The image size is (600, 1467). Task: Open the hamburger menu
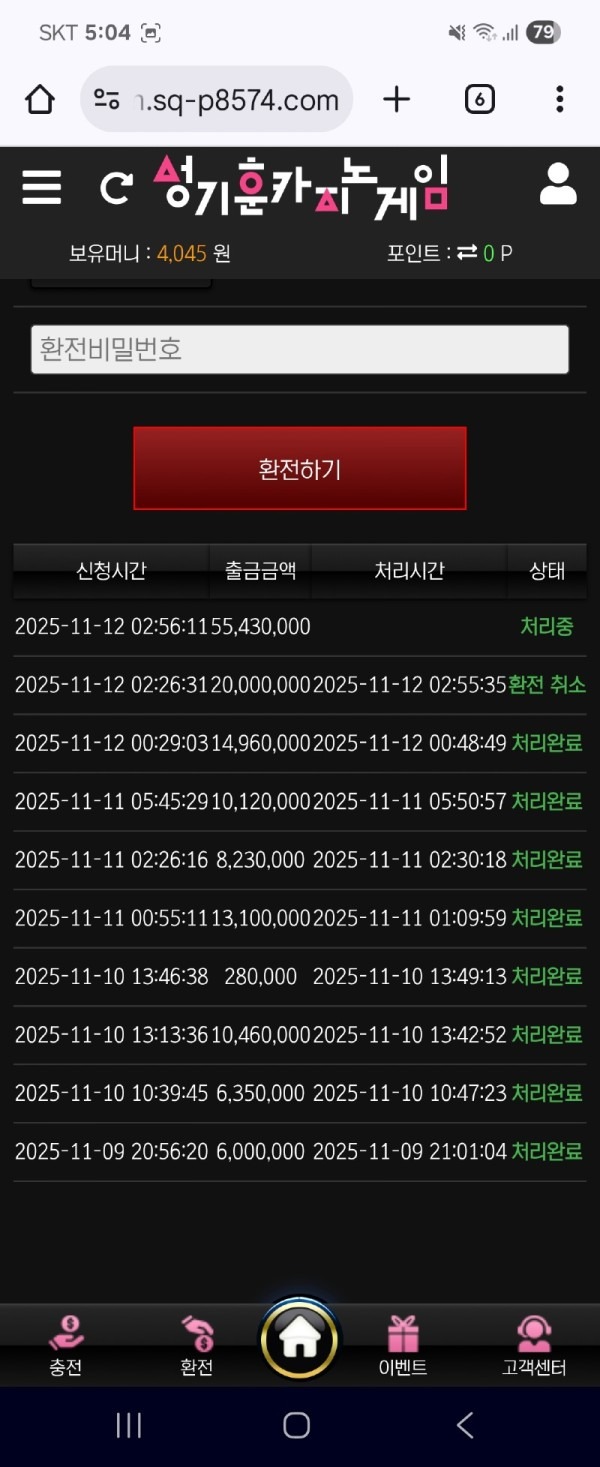41,187
